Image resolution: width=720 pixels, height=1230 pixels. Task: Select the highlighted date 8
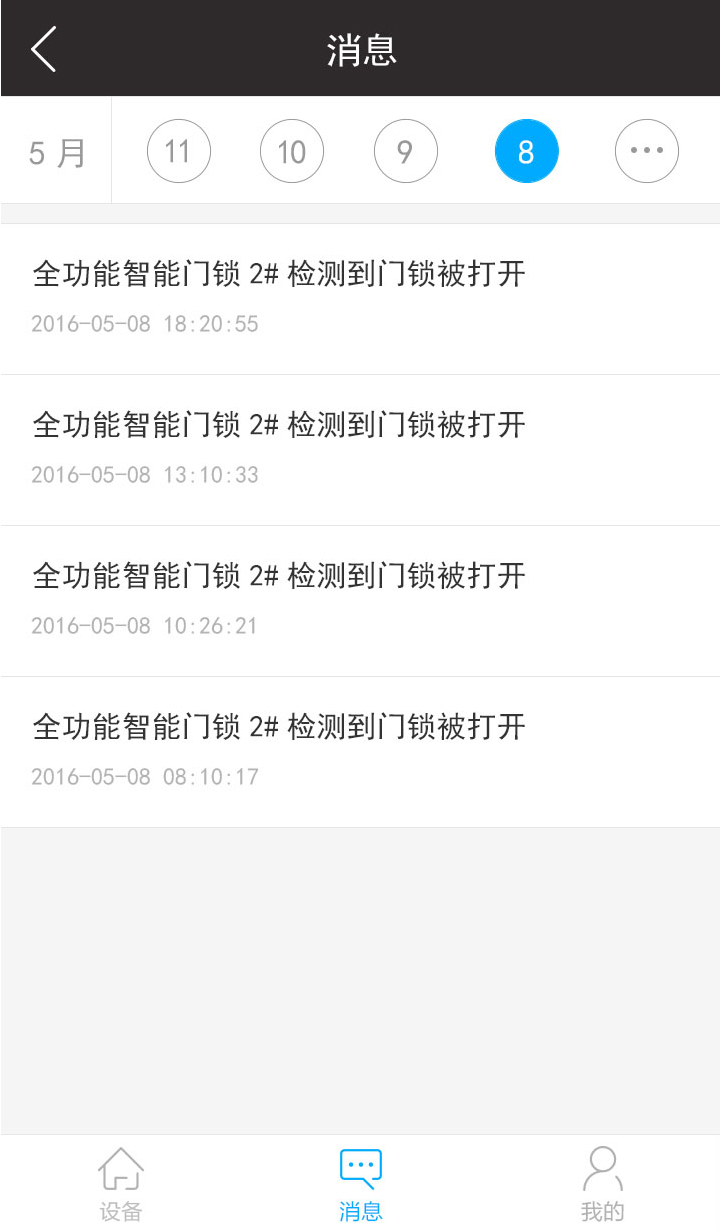pos(527,150)
